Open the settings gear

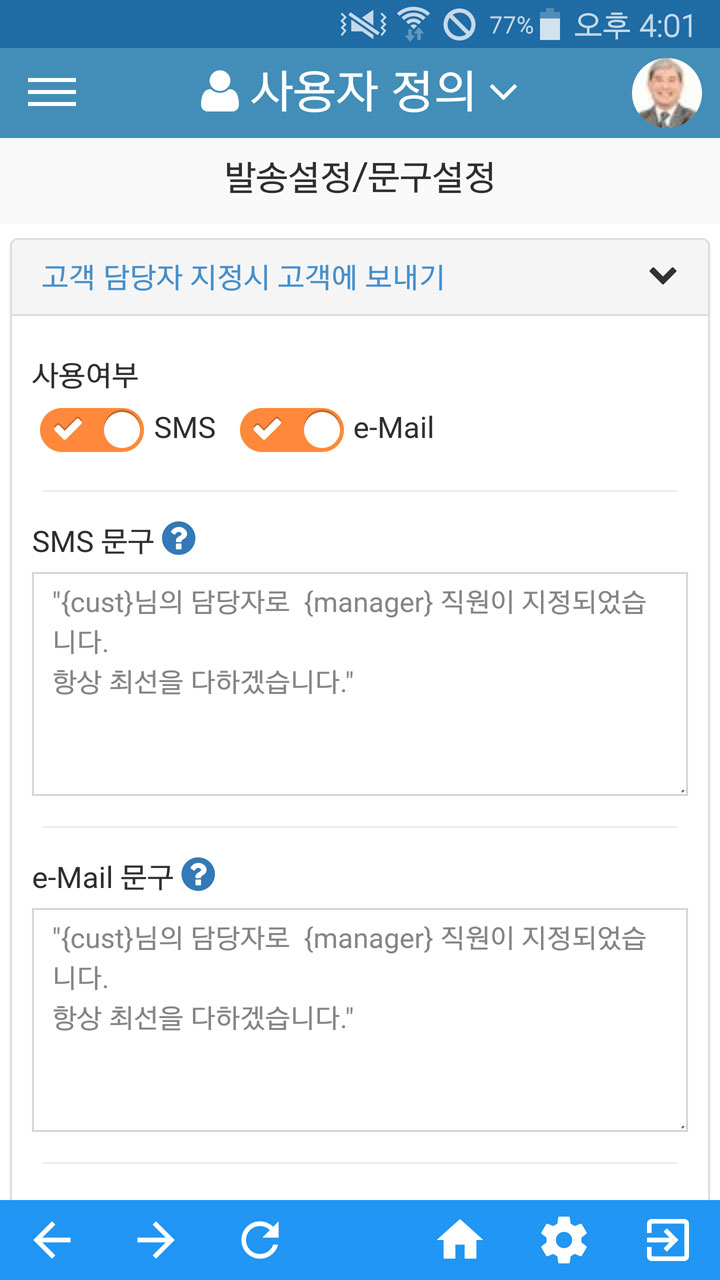[x=564, y=1241]
